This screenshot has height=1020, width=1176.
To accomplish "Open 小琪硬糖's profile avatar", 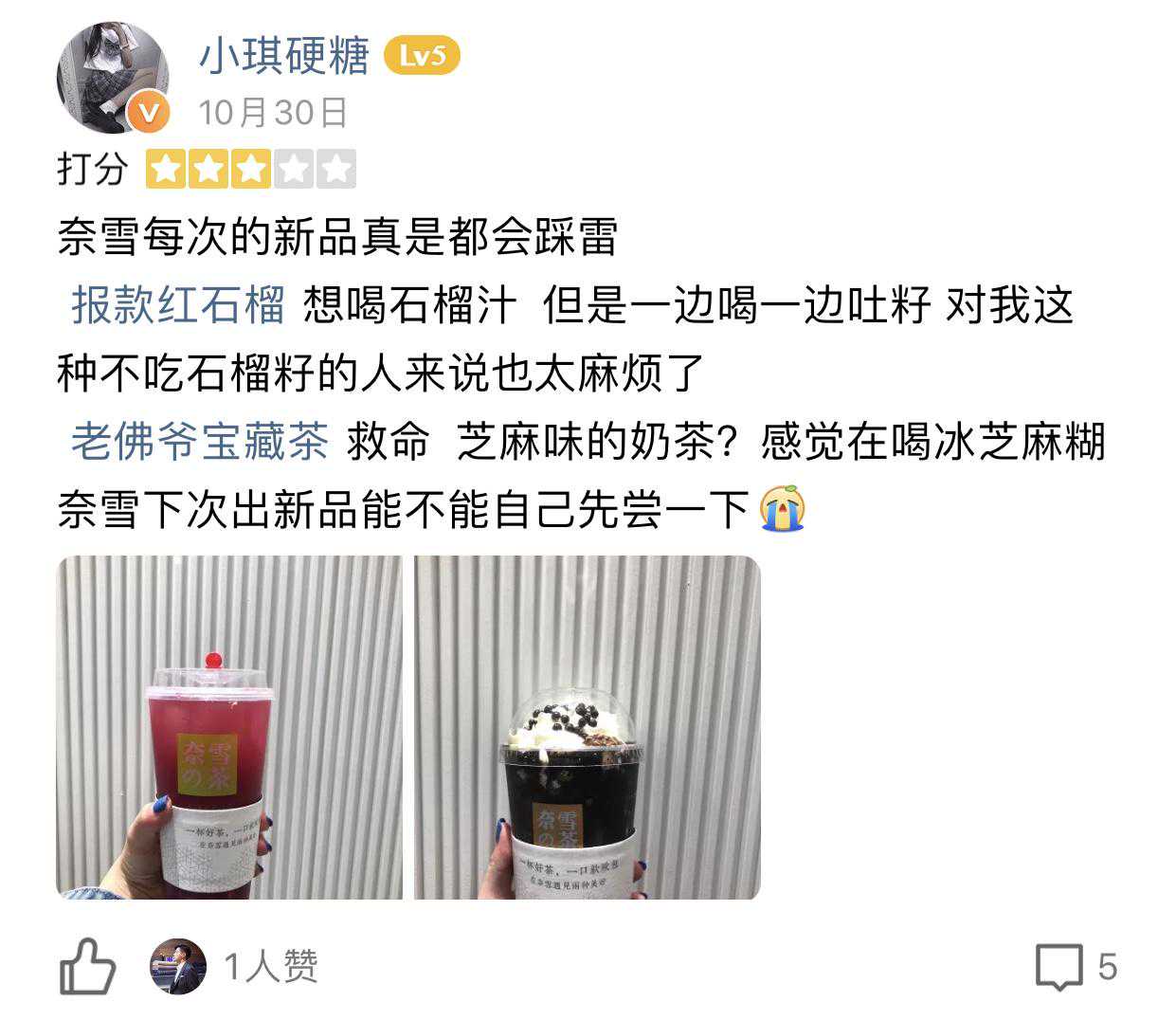I will pos(112,78).
